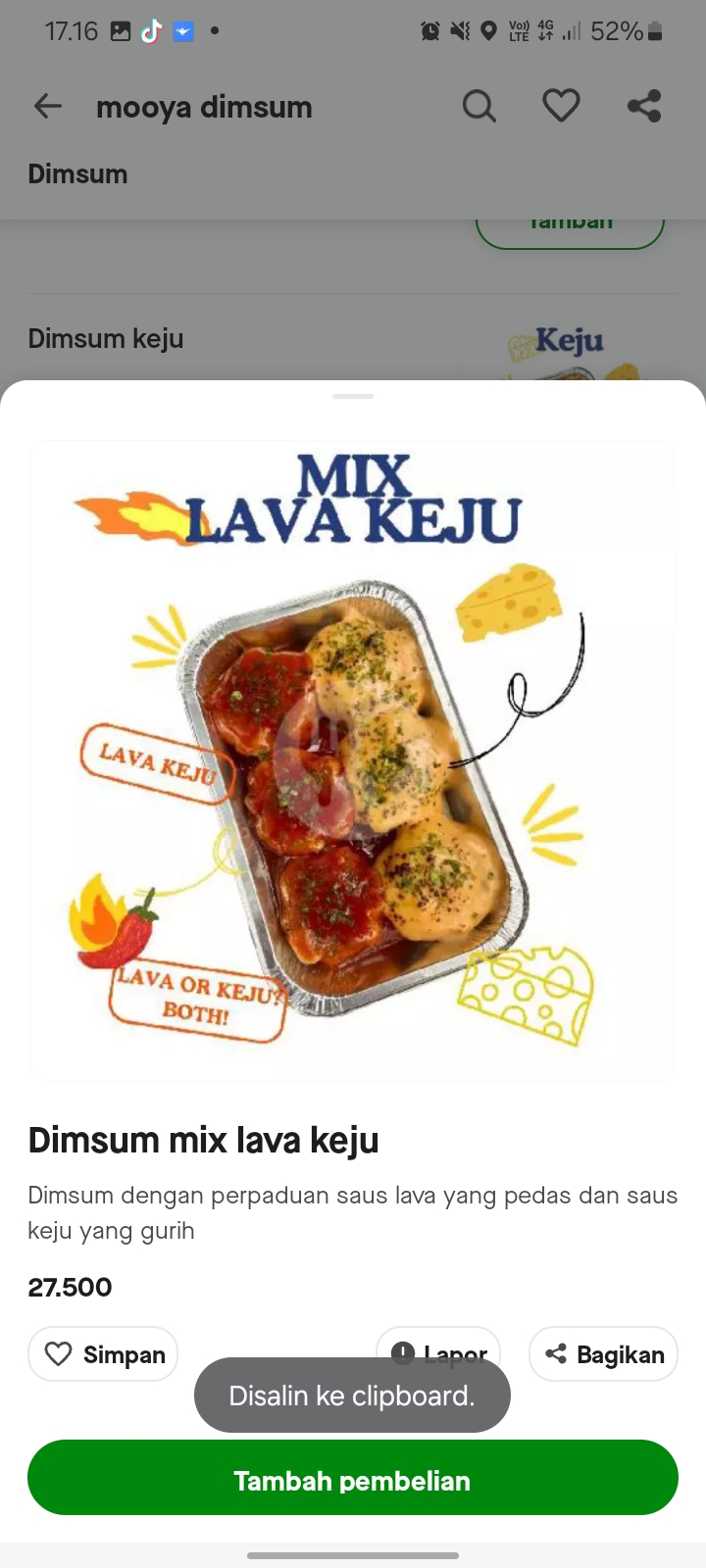The image size is (706, 1568).
Task: Tap the back arrow beside mooya dimsum
Action: (47, 106)
